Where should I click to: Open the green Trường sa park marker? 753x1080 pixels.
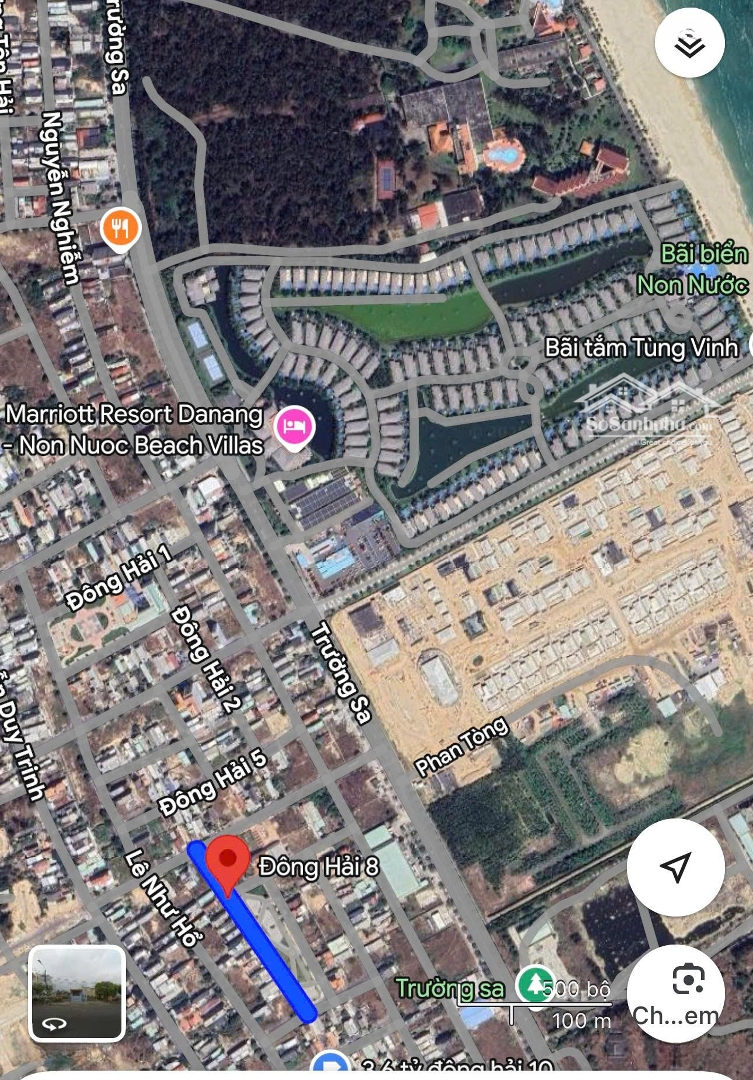point(536,985)
